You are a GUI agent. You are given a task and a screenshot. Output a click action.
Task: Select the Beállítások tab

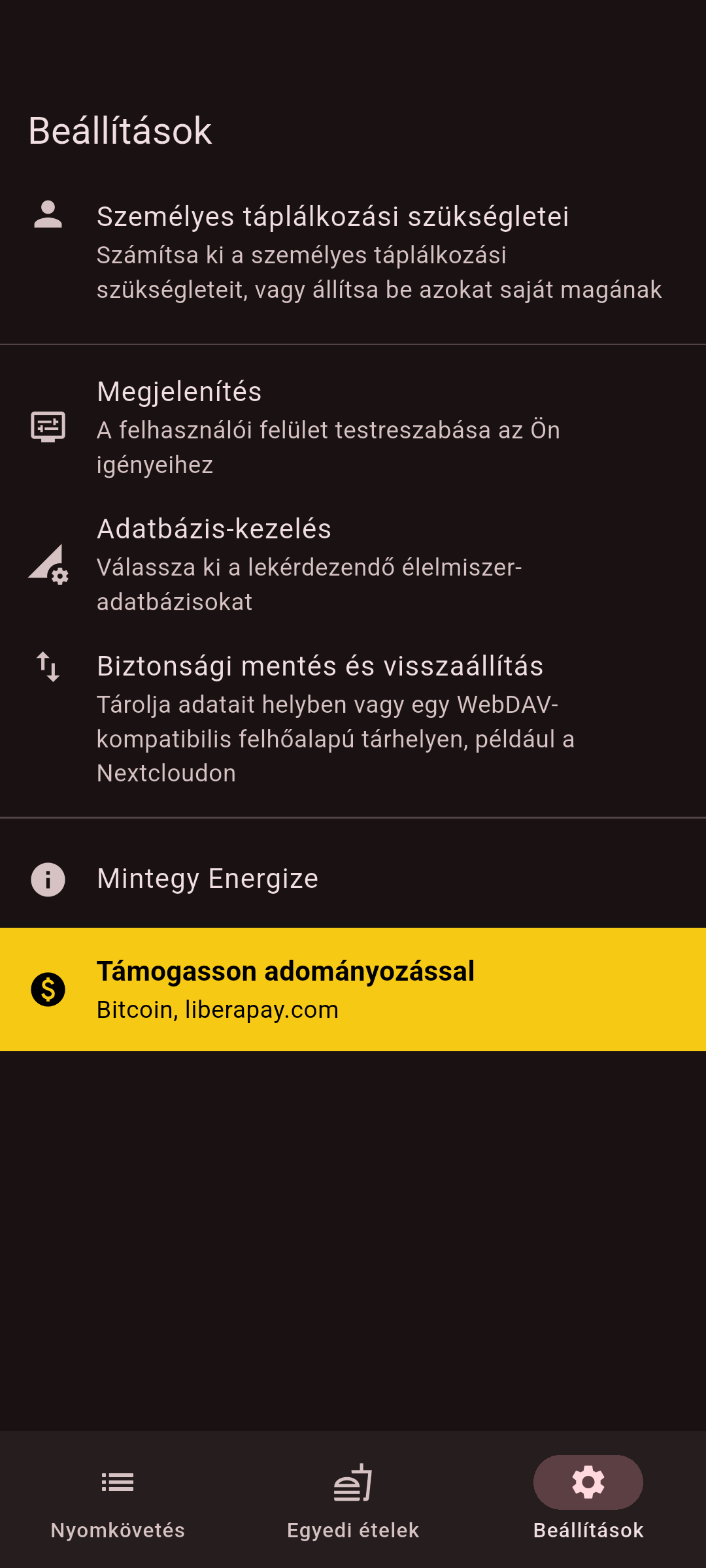coord(588,1499)
